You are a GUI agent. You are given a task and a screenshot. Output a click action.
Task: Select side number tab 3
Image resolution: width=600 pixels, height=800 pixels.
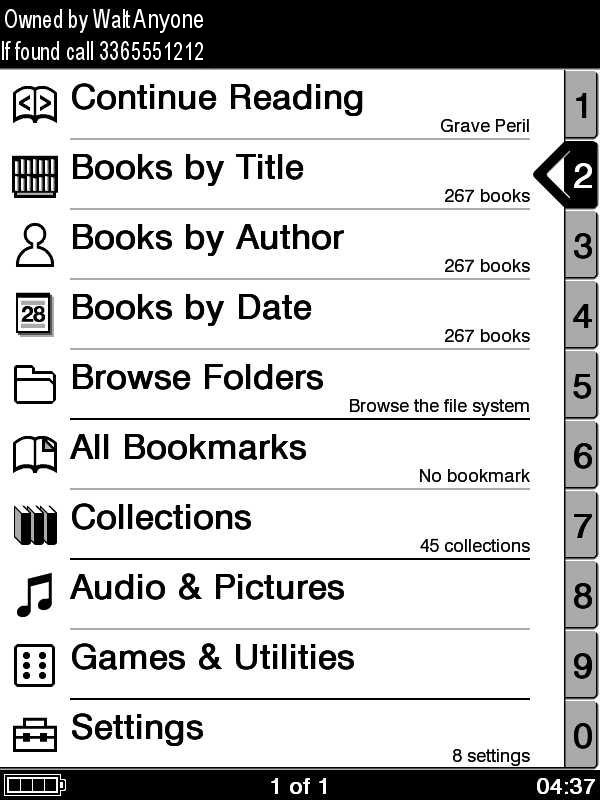[582, 245]
